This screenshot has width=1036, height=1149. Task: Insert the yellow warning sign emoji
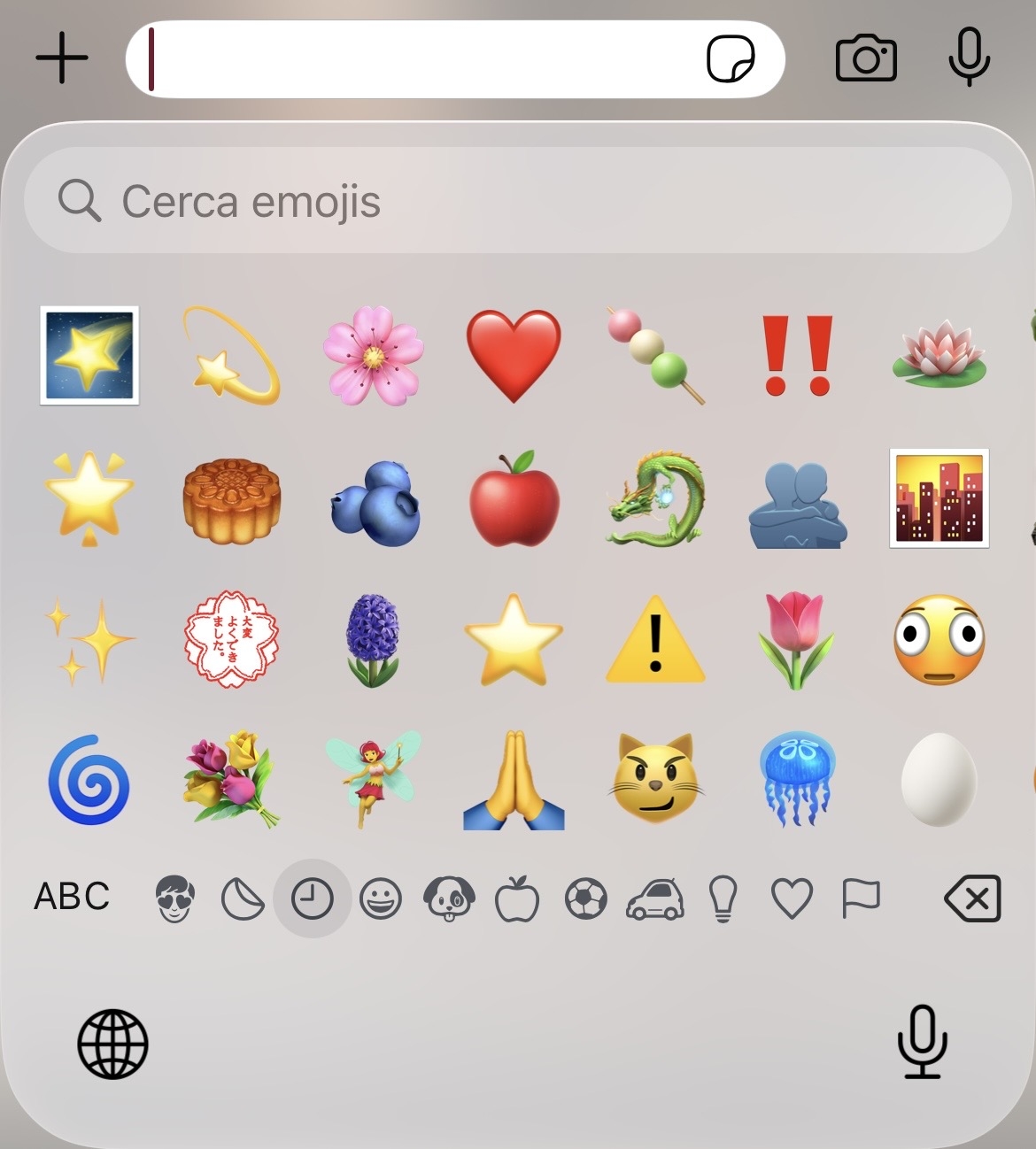655,639
